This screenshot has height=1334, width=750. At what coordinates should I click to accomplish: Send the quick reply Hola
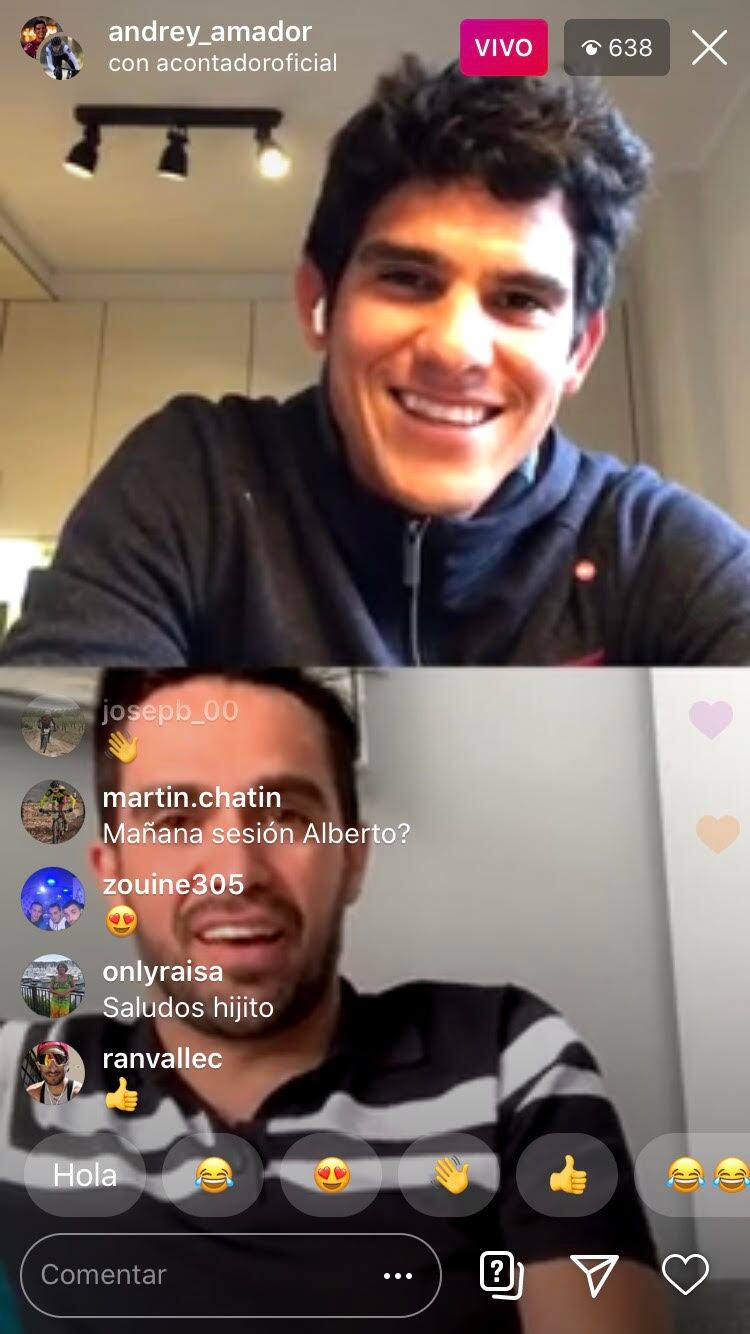(x=85, y=1175)
